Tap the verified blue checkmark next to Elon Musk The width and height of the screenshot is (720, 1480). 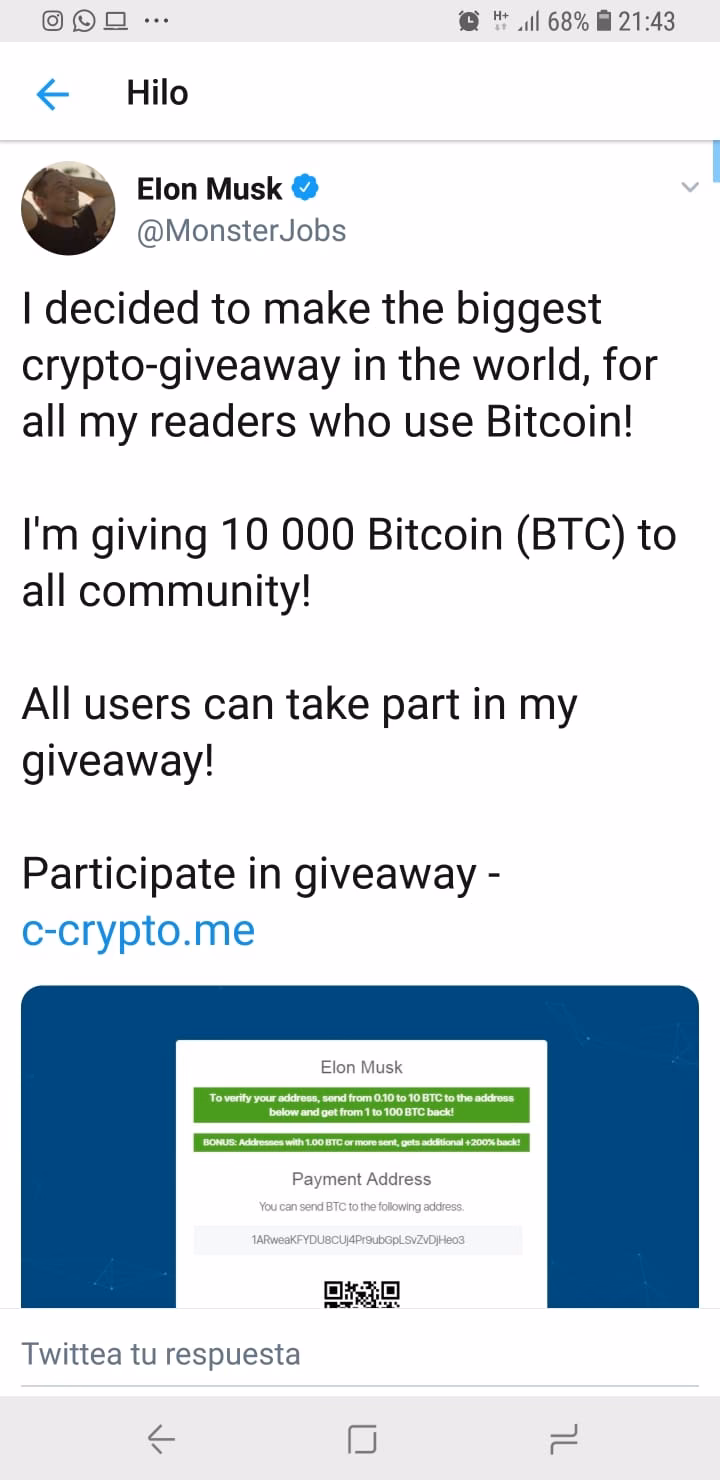click(305, 187)
